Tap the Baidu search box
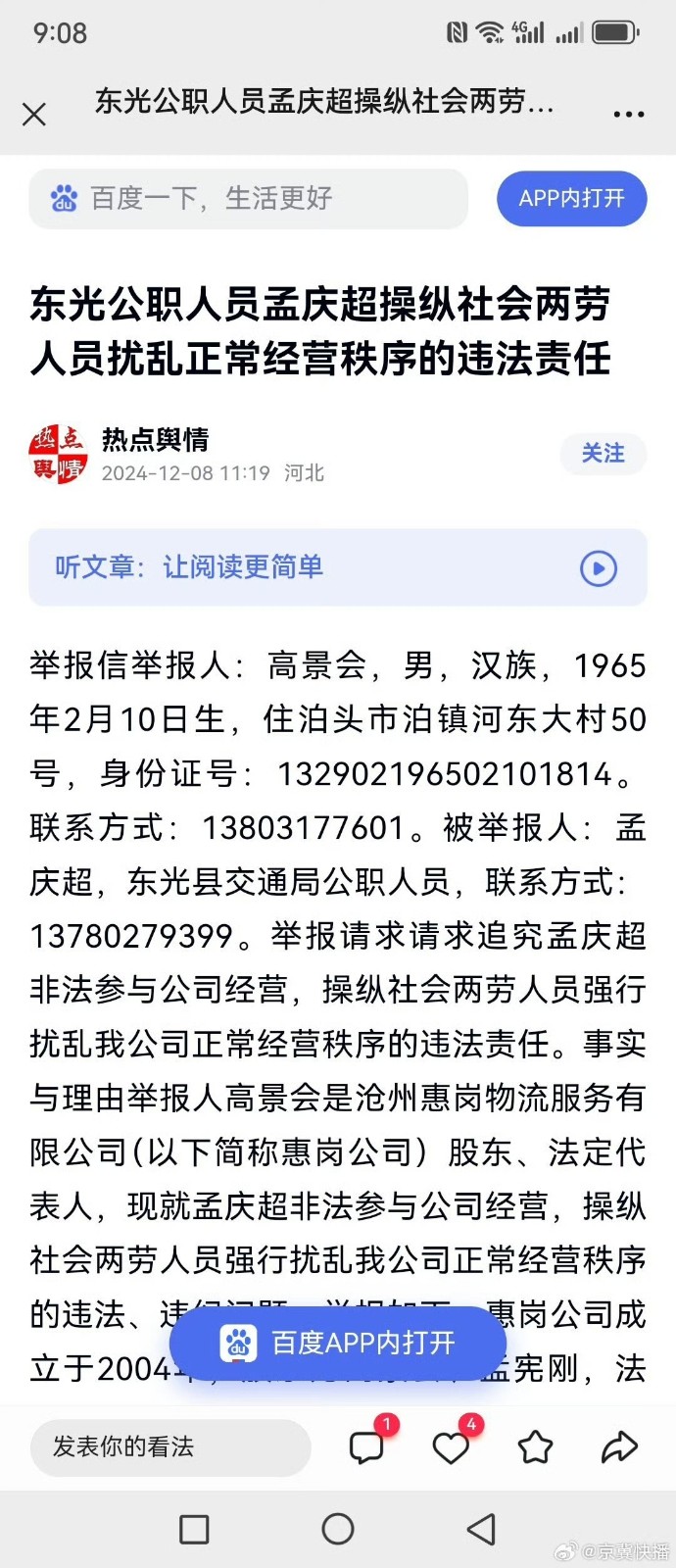Screen dimensions: 676x1568 248,199
